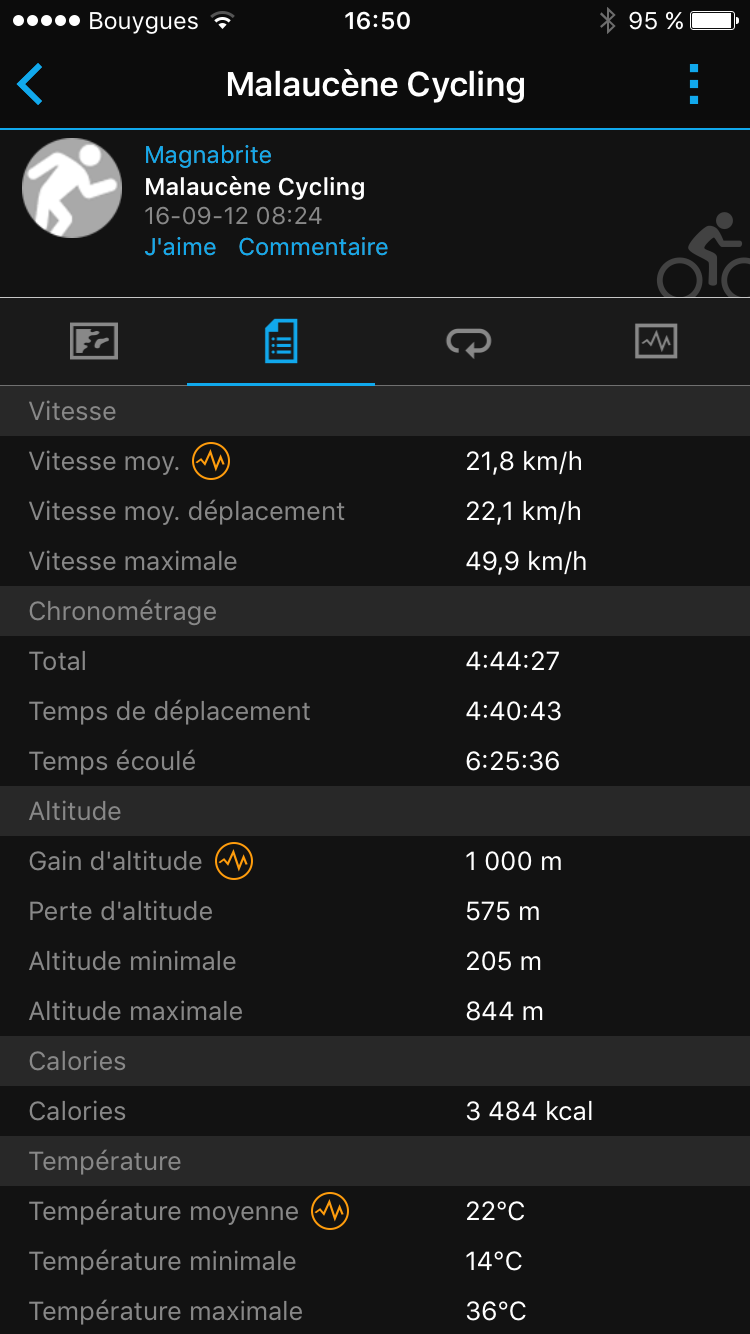
Task: Tap the chart icon beside Température moyenne
Action: coord(330,1211)
